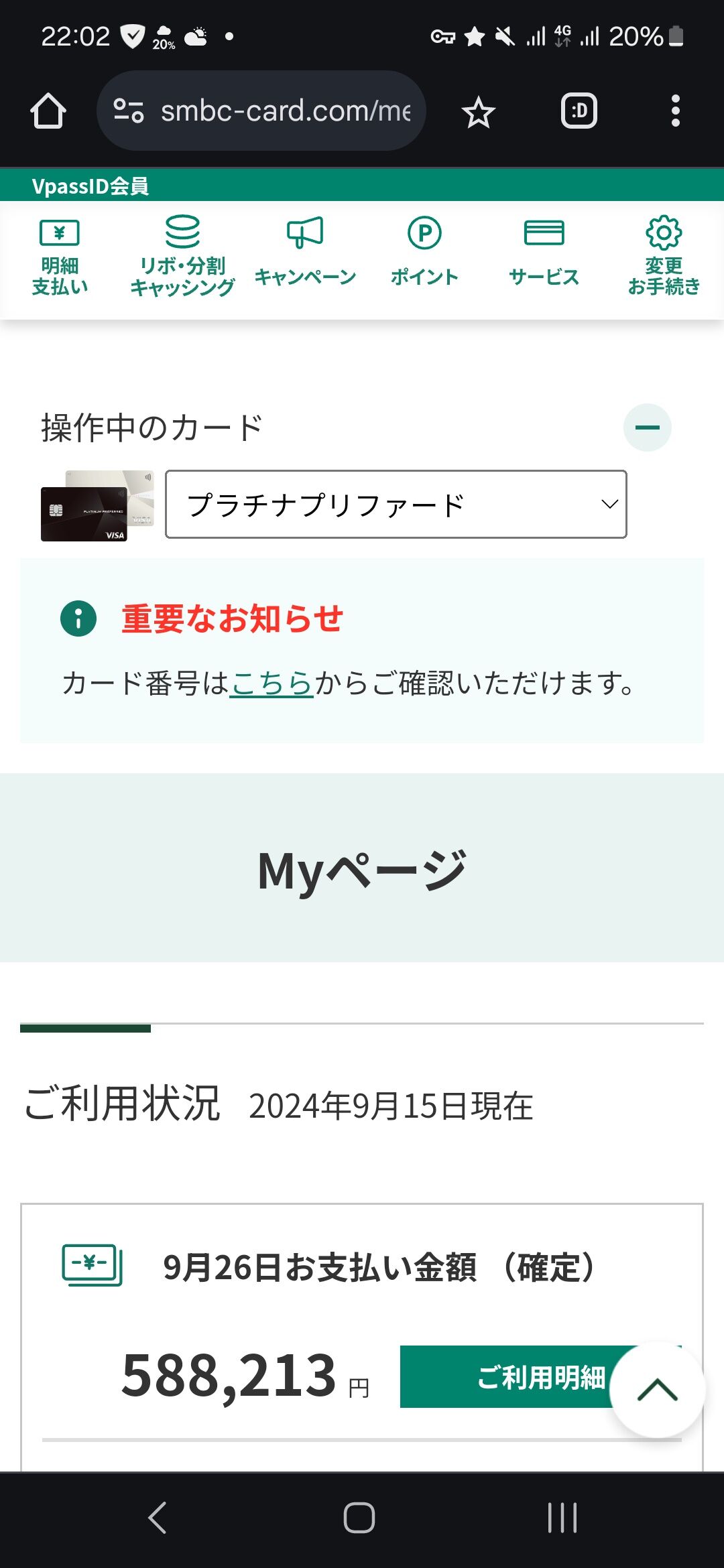Open recent apps from the navigation bar
This screenshot has width=724, height=1568.
[562, 1518]
